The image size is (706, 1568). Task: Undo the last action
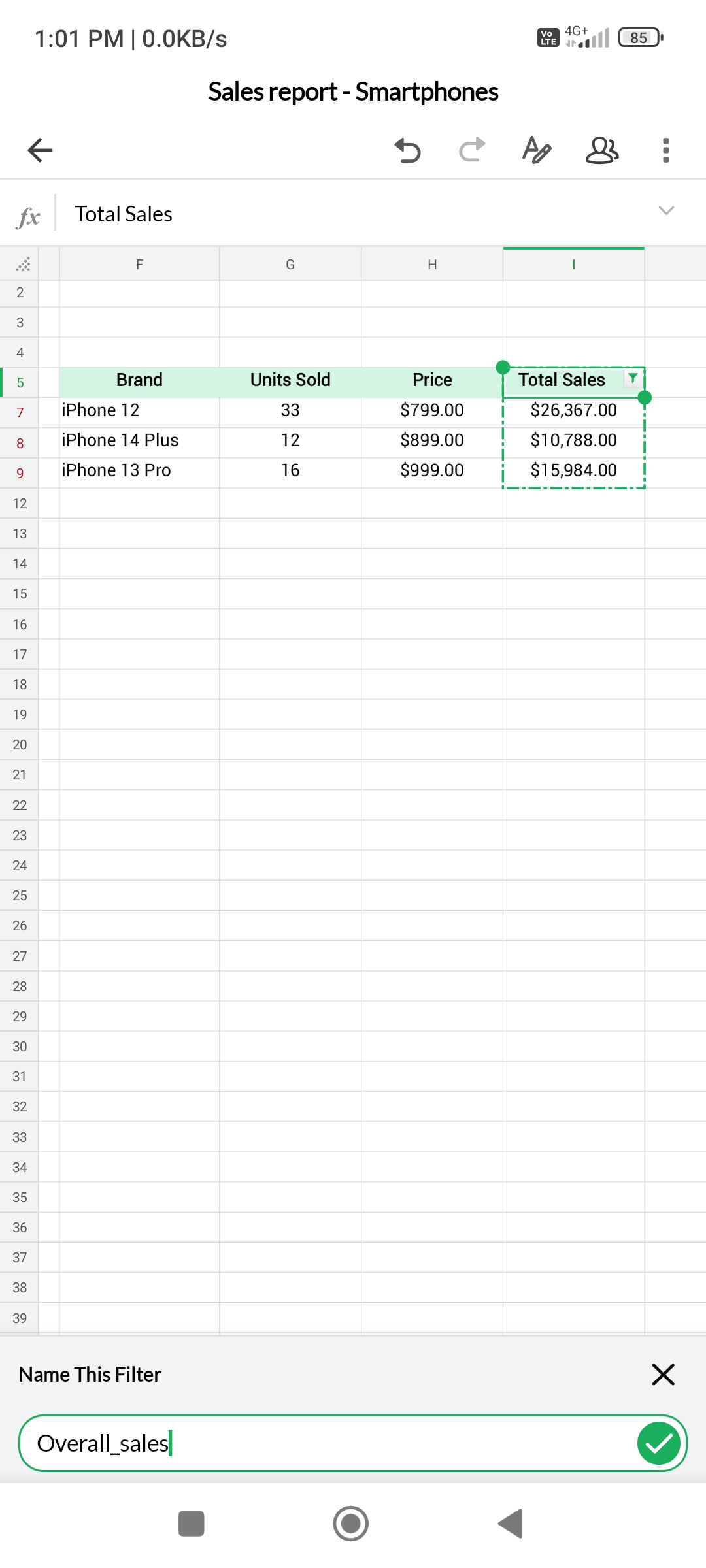[x=407, y=150]
